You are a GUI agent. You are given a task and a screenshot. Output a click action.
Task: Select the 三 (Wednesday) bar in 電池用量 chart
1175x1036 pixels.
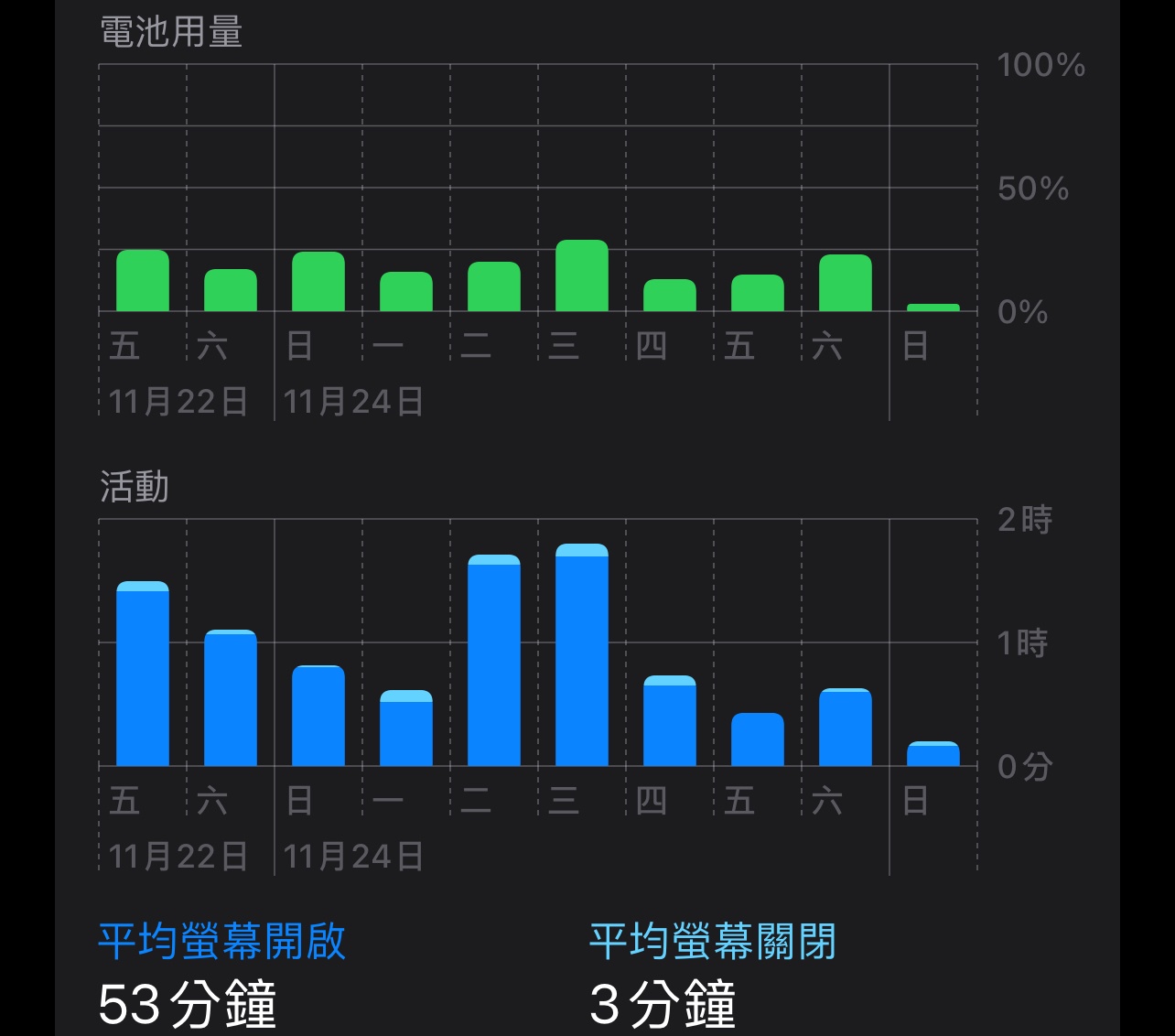pos(582,276)
